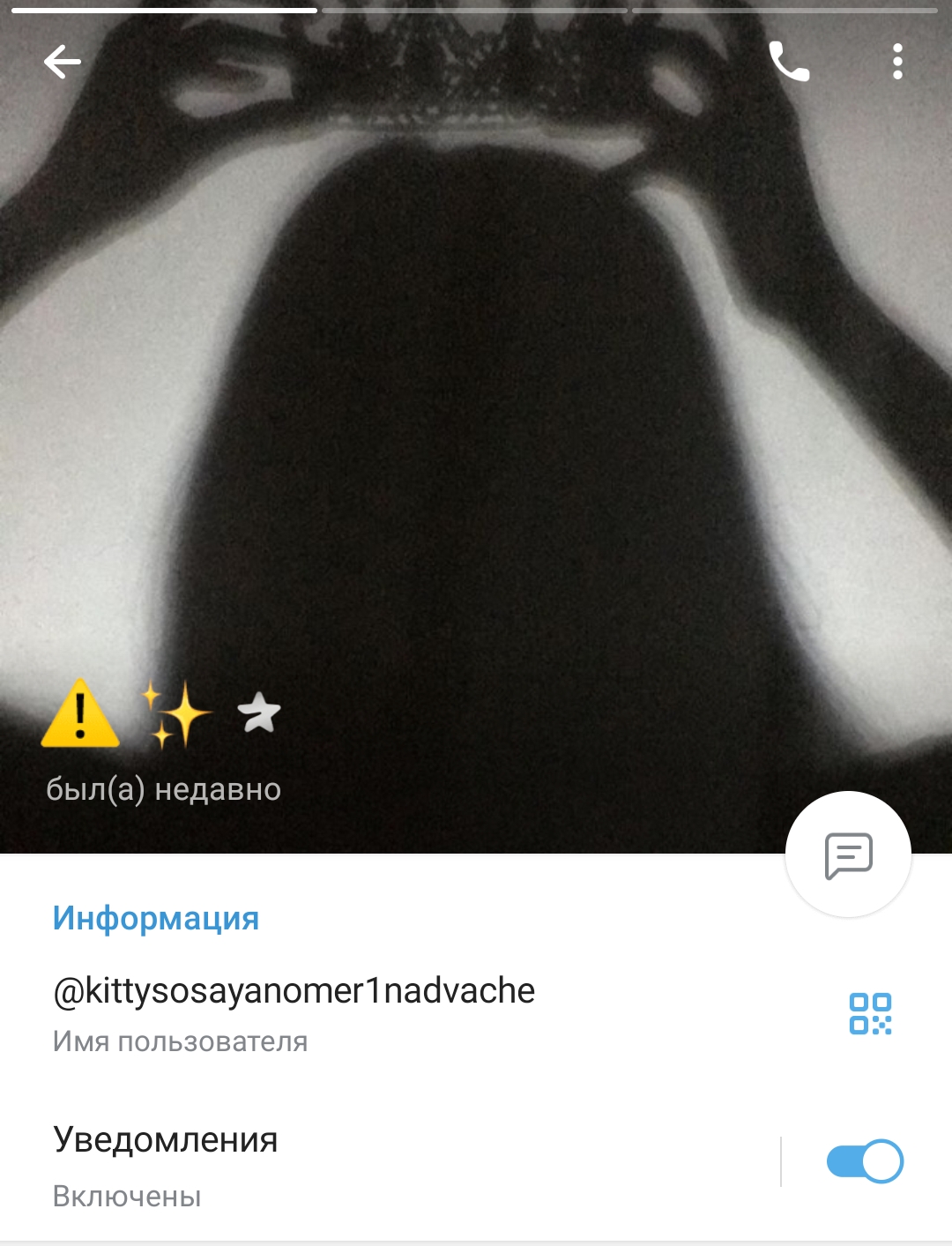Open the Уведомления settings row
The width and height of the screenshot is (952, 1246).
point(353,1164)
